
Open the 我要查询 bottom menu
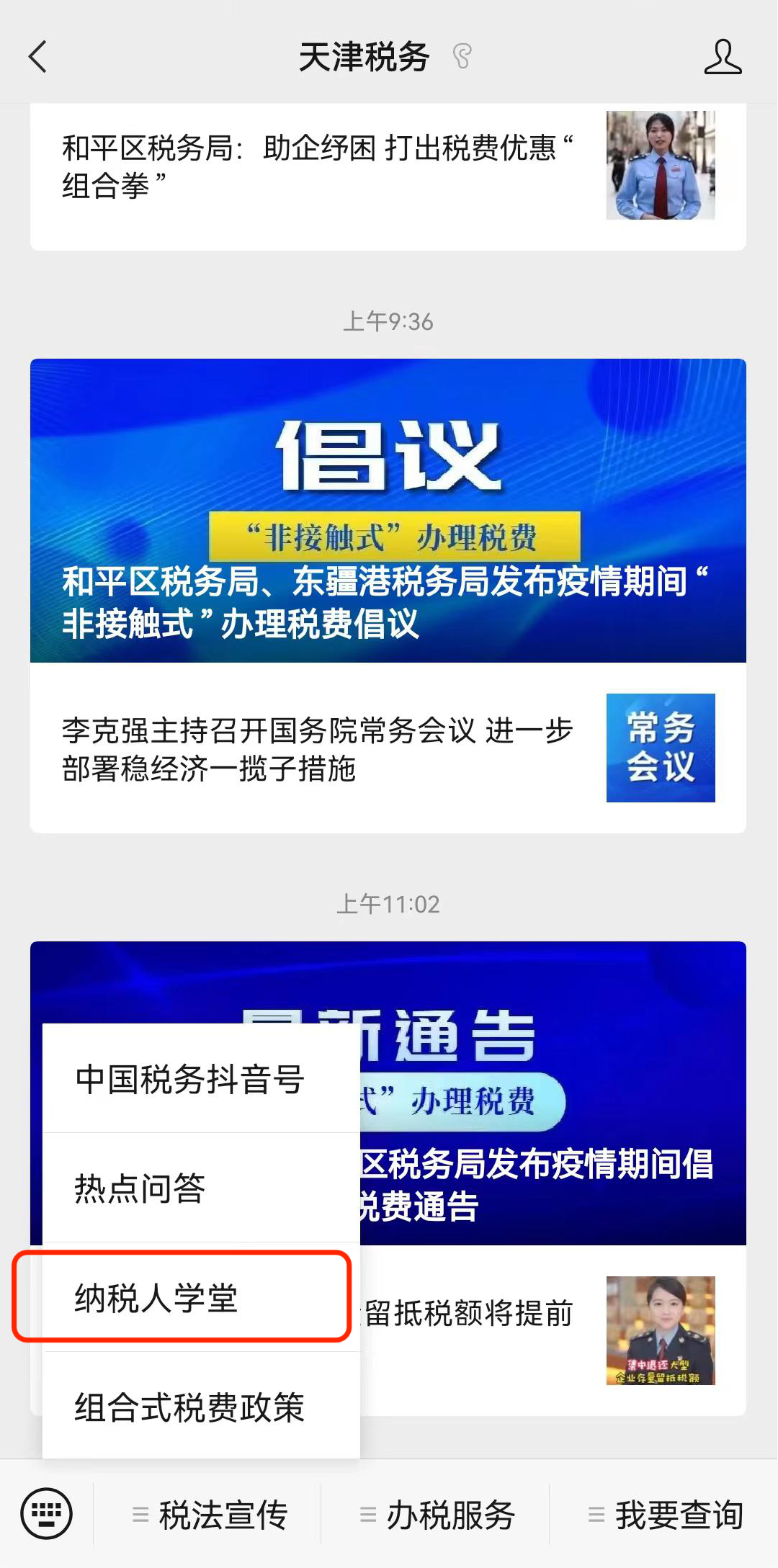click(665, 1515)
